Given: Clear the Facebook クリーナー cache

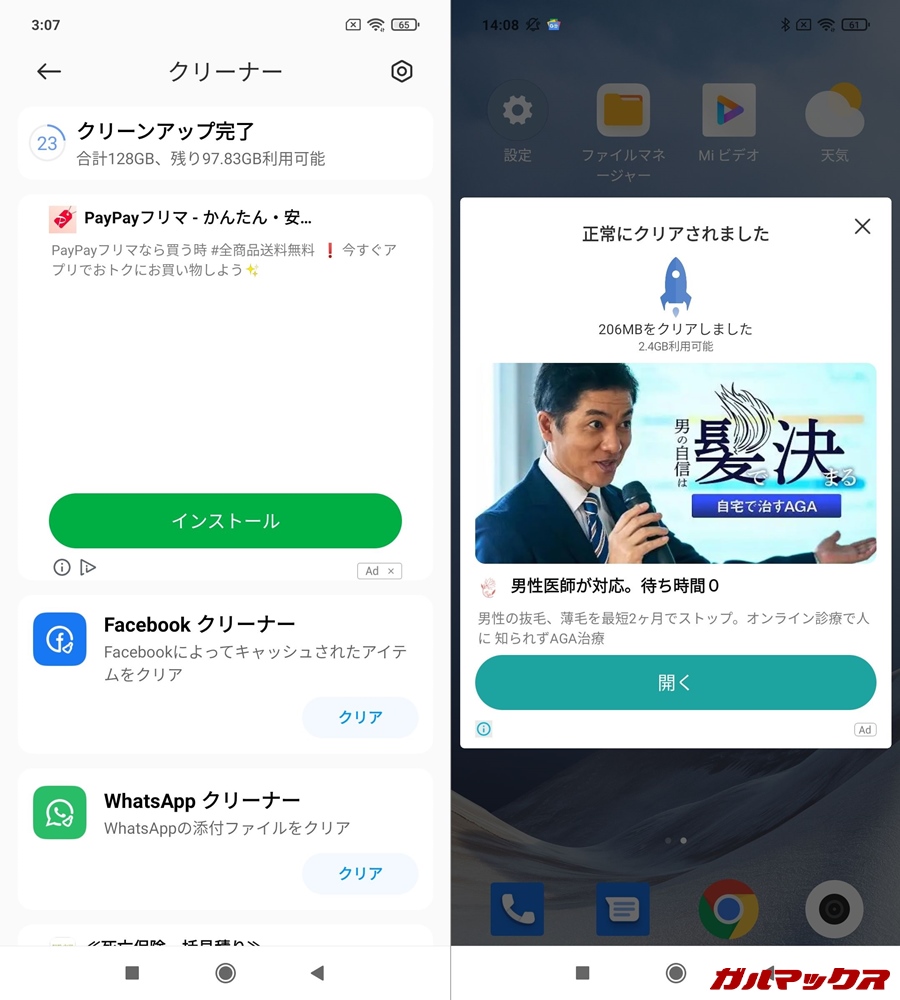Looking at the screenshot, I should [x=360, y=717].
